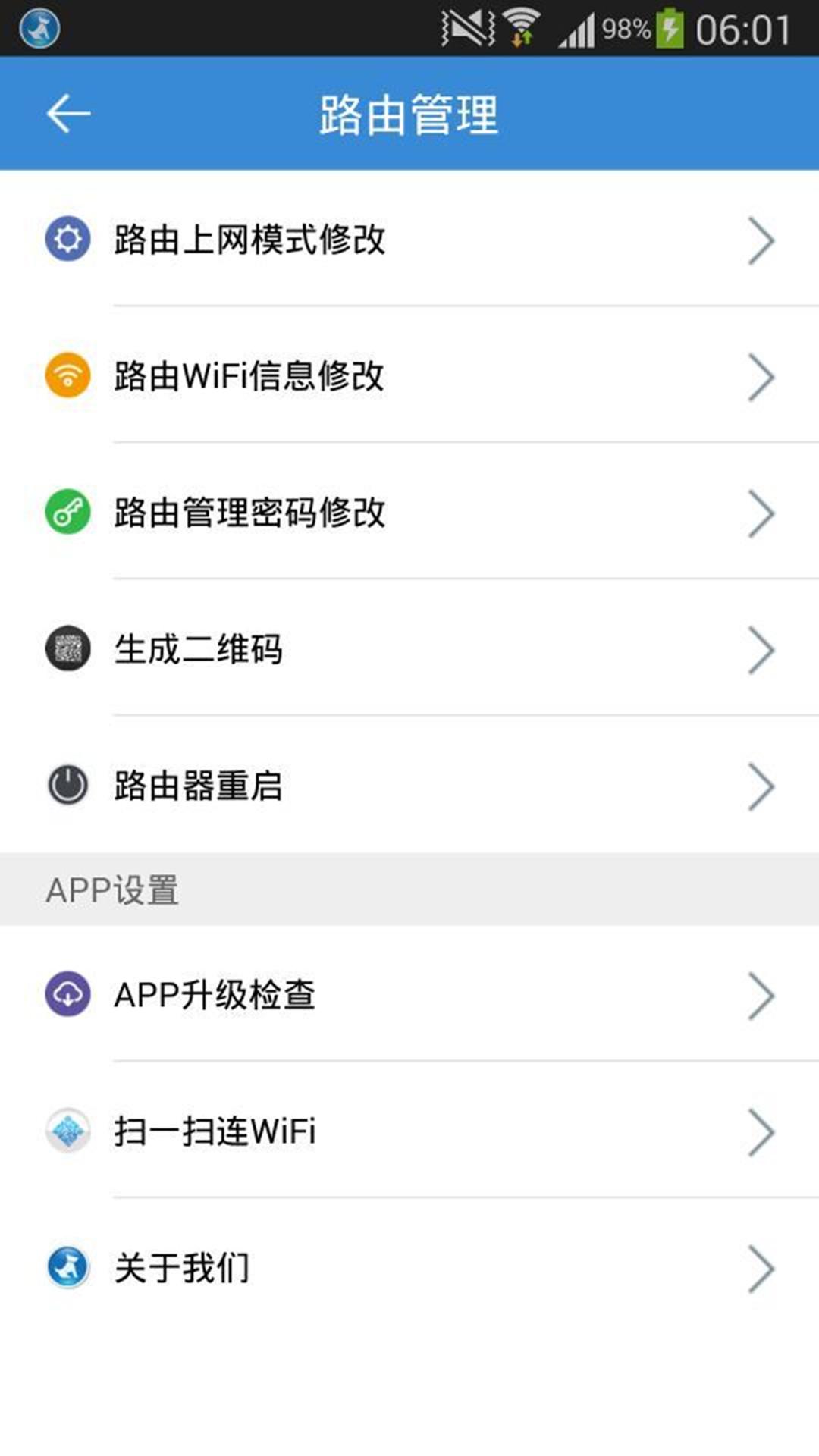Expand 路由管理密码修改 with its arrow
819x1456 pixels.
tap(761, 512)
